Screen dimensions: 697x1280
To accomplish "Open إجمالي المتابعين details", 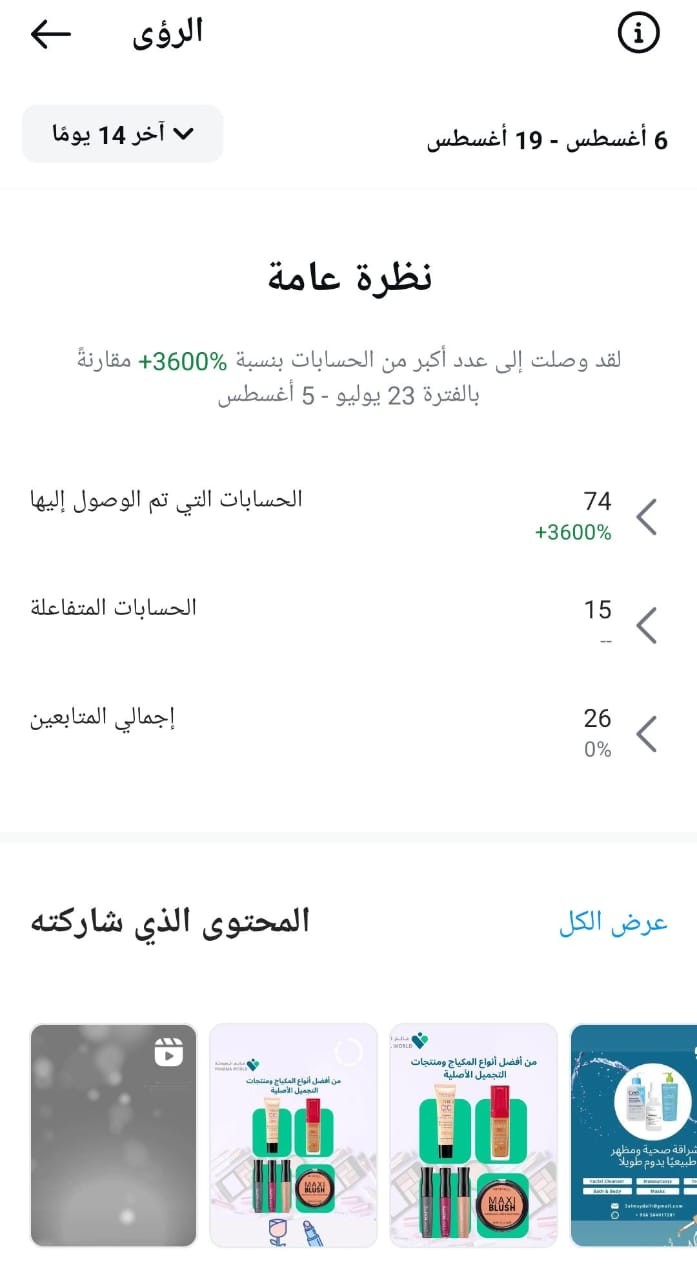I will click(x=348, y=733).
